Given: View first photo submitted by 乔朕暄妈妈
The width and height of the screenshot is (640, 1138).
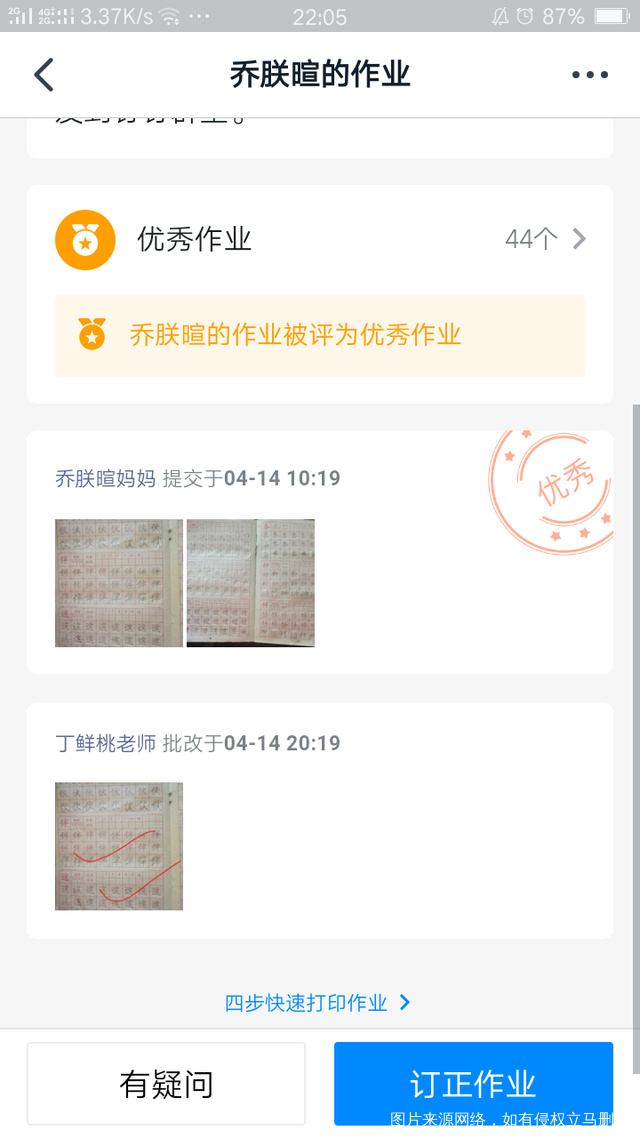Looking at the screenshot, I should [x=119, y=583].
